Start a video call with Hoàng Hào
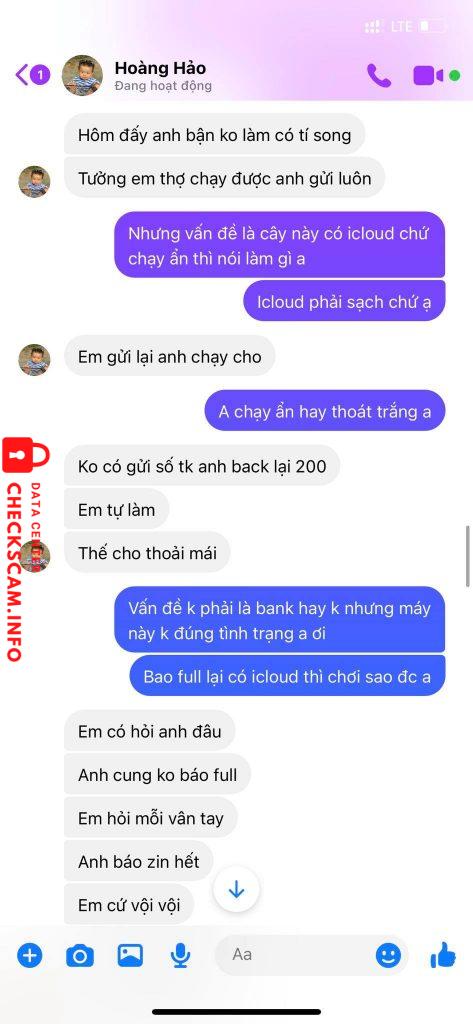 (x=429, y=76)
